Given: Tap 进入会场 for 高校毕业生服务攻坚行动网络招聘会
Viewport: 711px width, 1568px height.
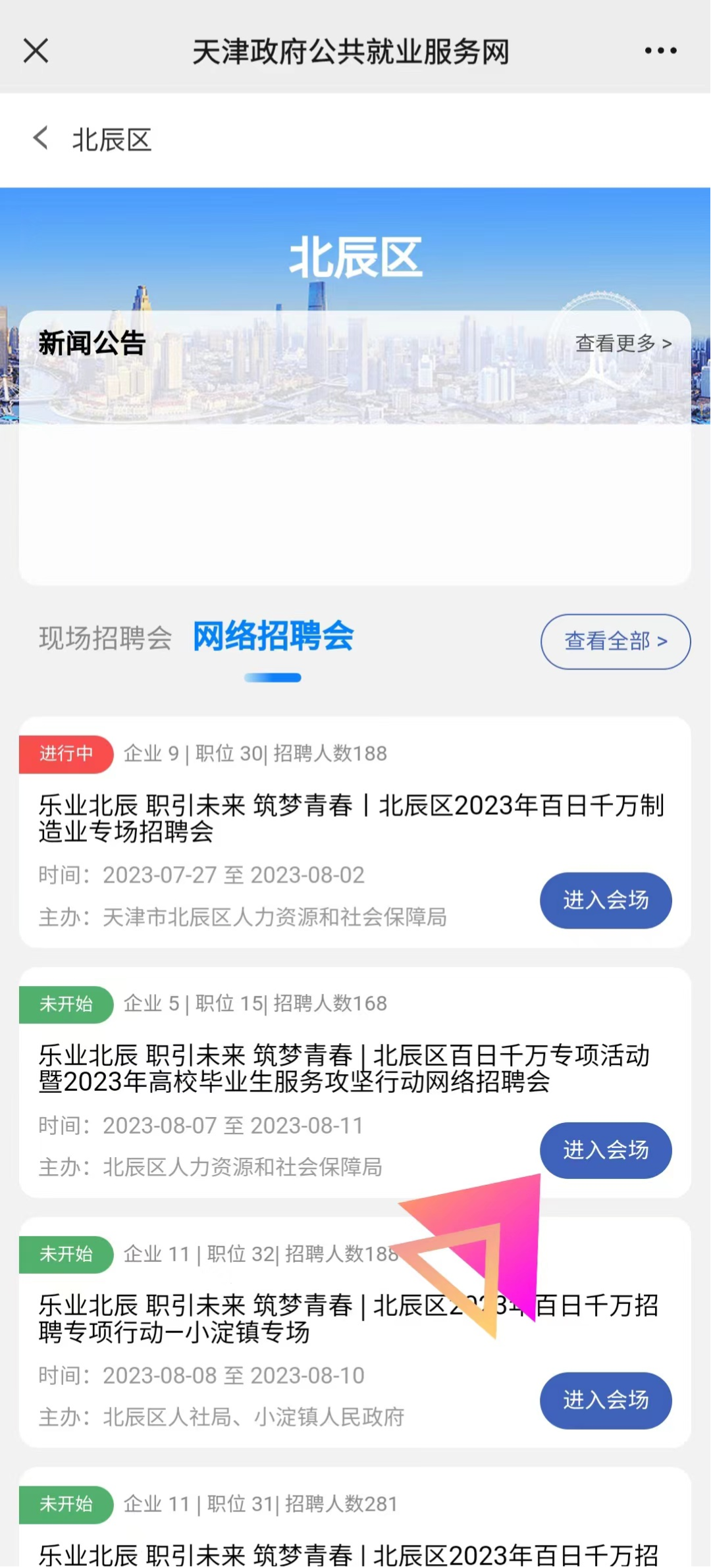Looking at the screenshot, I should tap(606, 1151).
